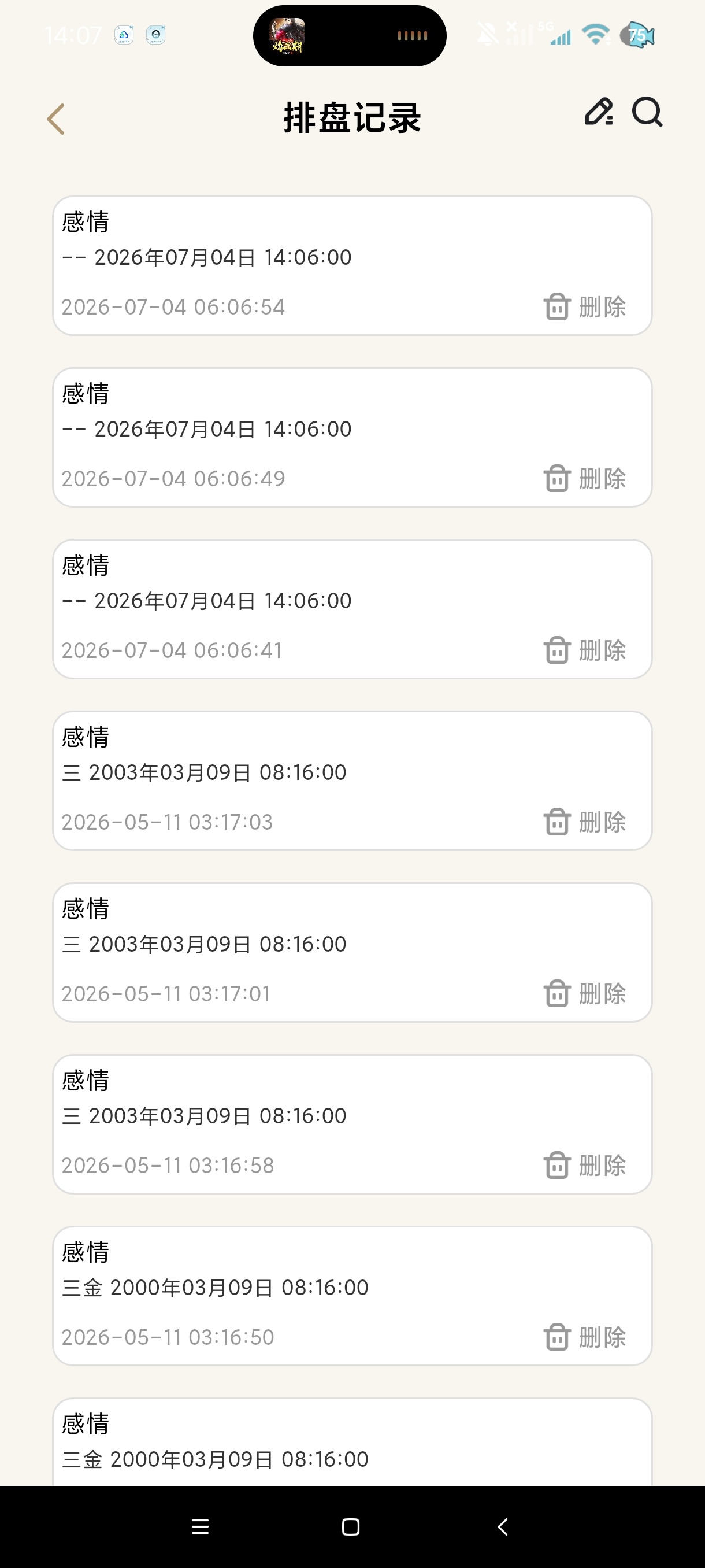
Task: Go back using the top-left arrow
Action: [55, 119]
